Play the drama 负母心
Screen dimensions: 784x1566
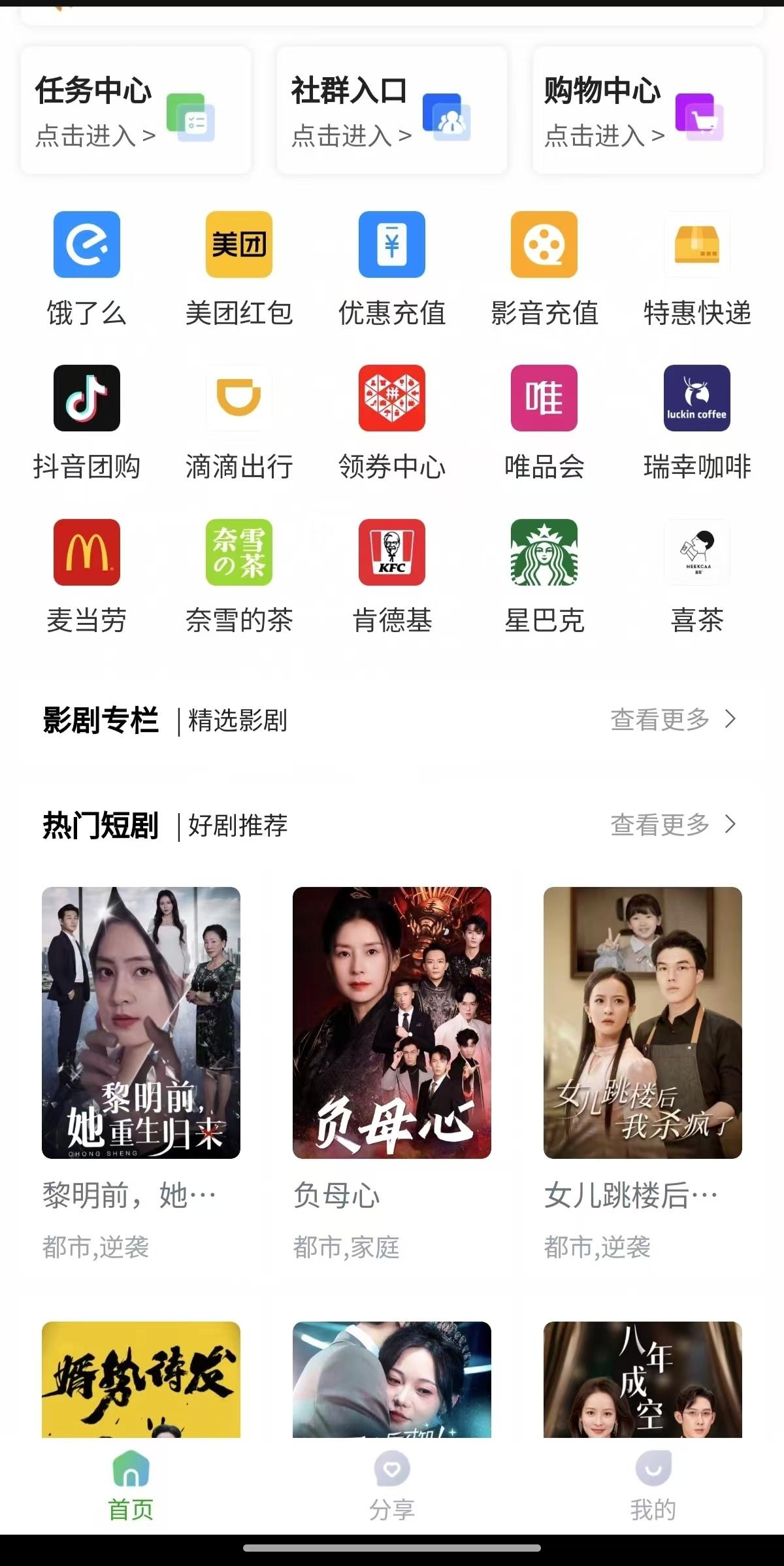click(x=392, y=1022)
